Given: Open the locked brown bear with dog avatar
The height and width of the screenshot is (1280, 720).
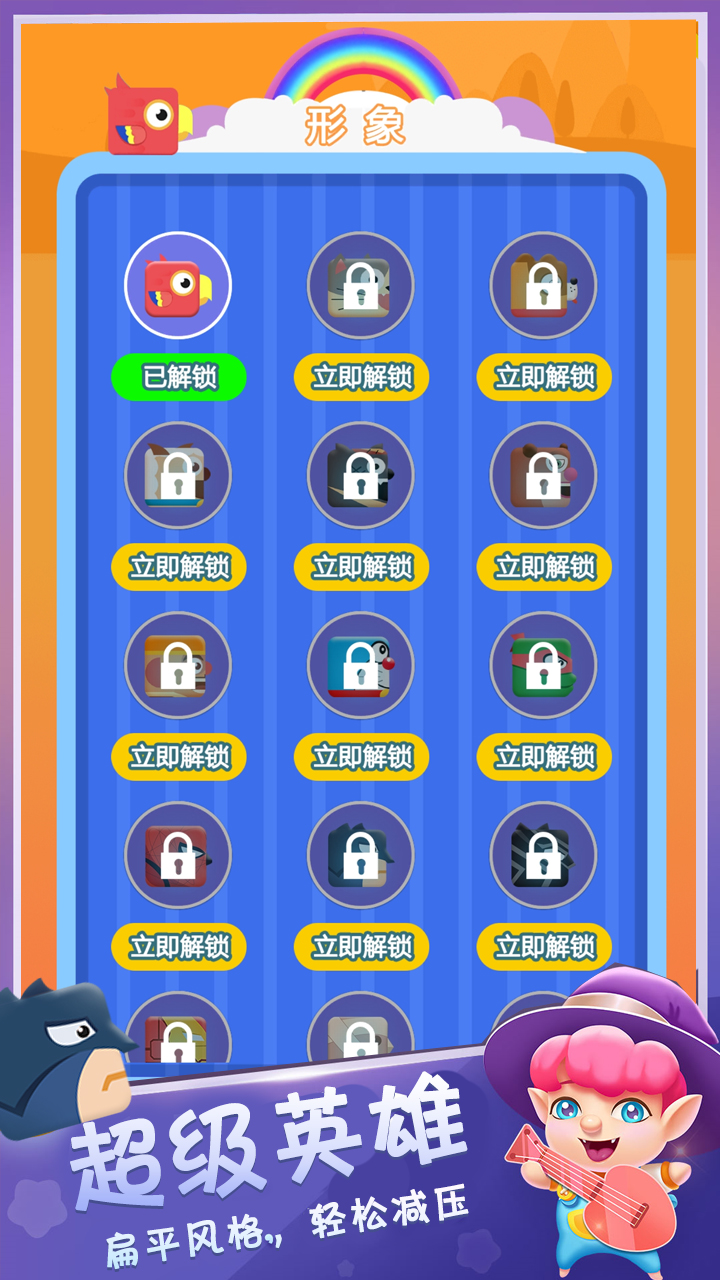Looking at the screenshot, I should pos(544,286).
